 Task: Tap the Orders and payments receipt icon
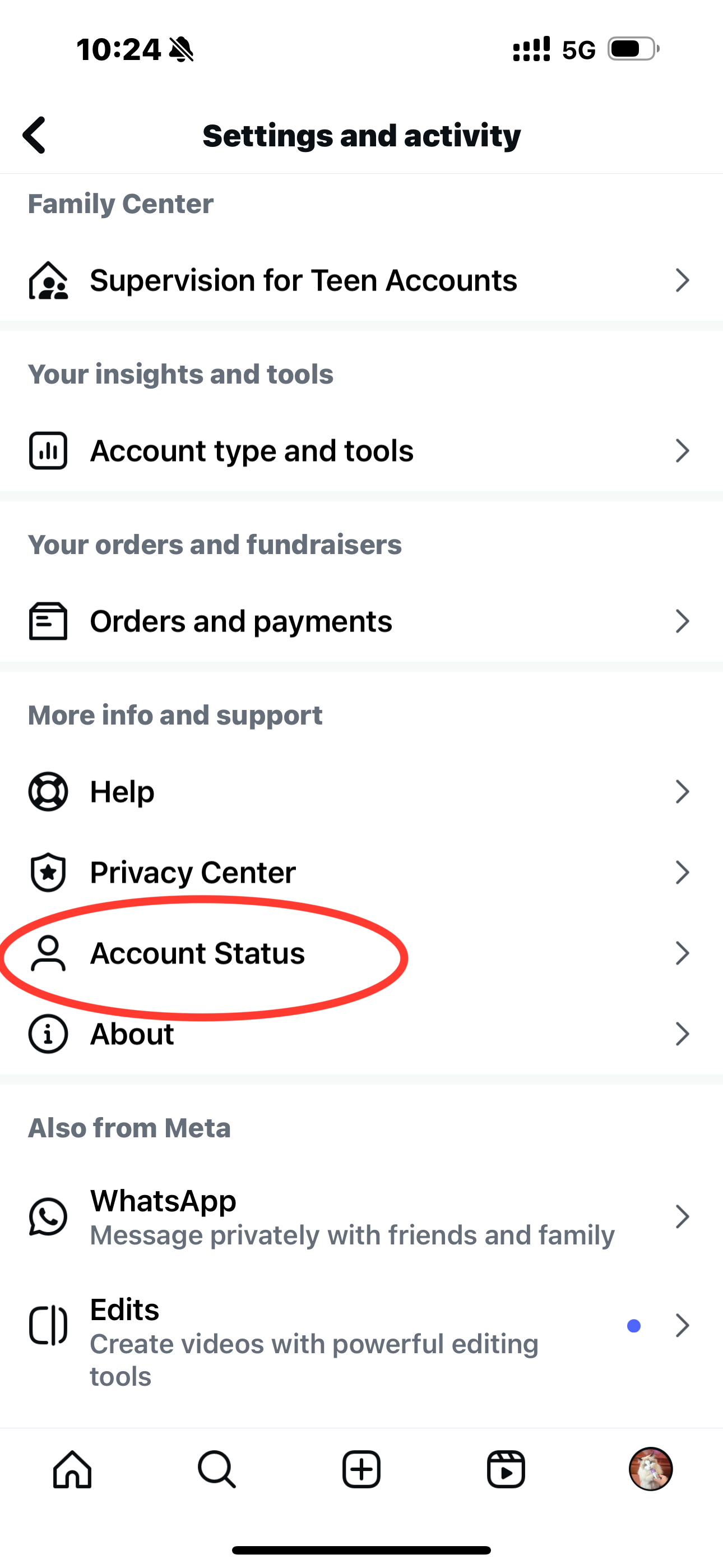click(x=48, y=621)
